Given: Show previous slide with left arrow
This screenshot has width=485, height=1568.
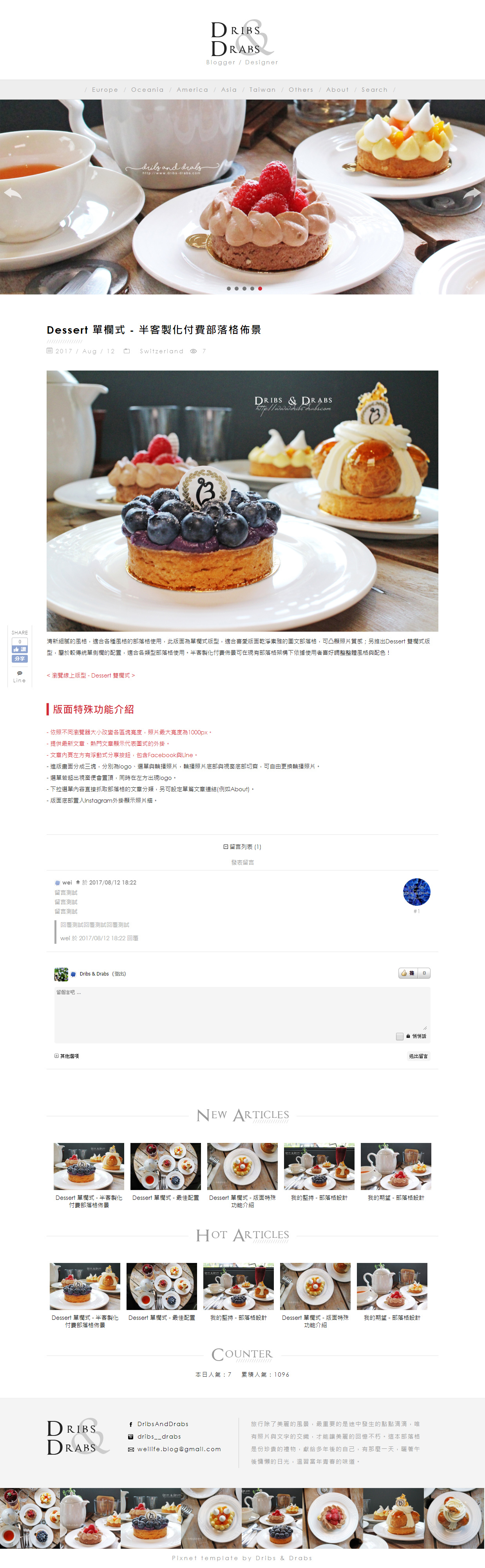Looking at the screenshot, I should (13, 194).
